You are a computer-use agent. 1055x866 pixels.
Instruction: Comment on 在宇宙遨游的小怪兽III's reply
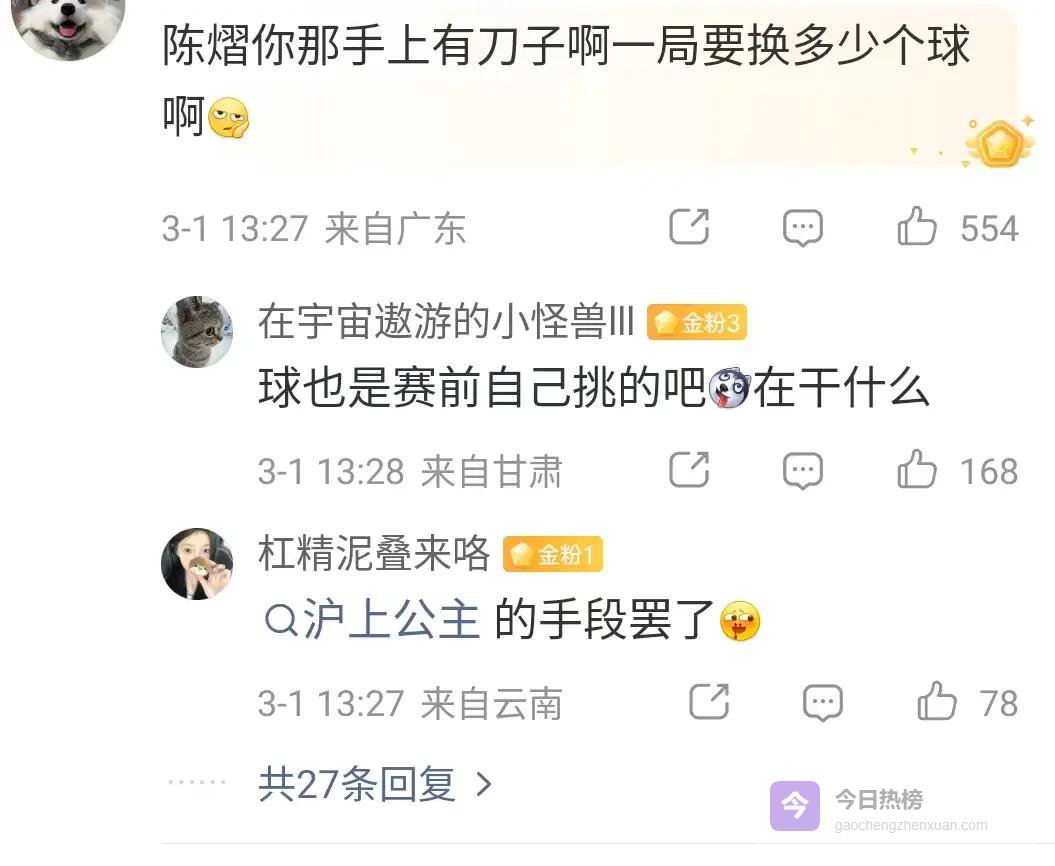tap(802, 470)
